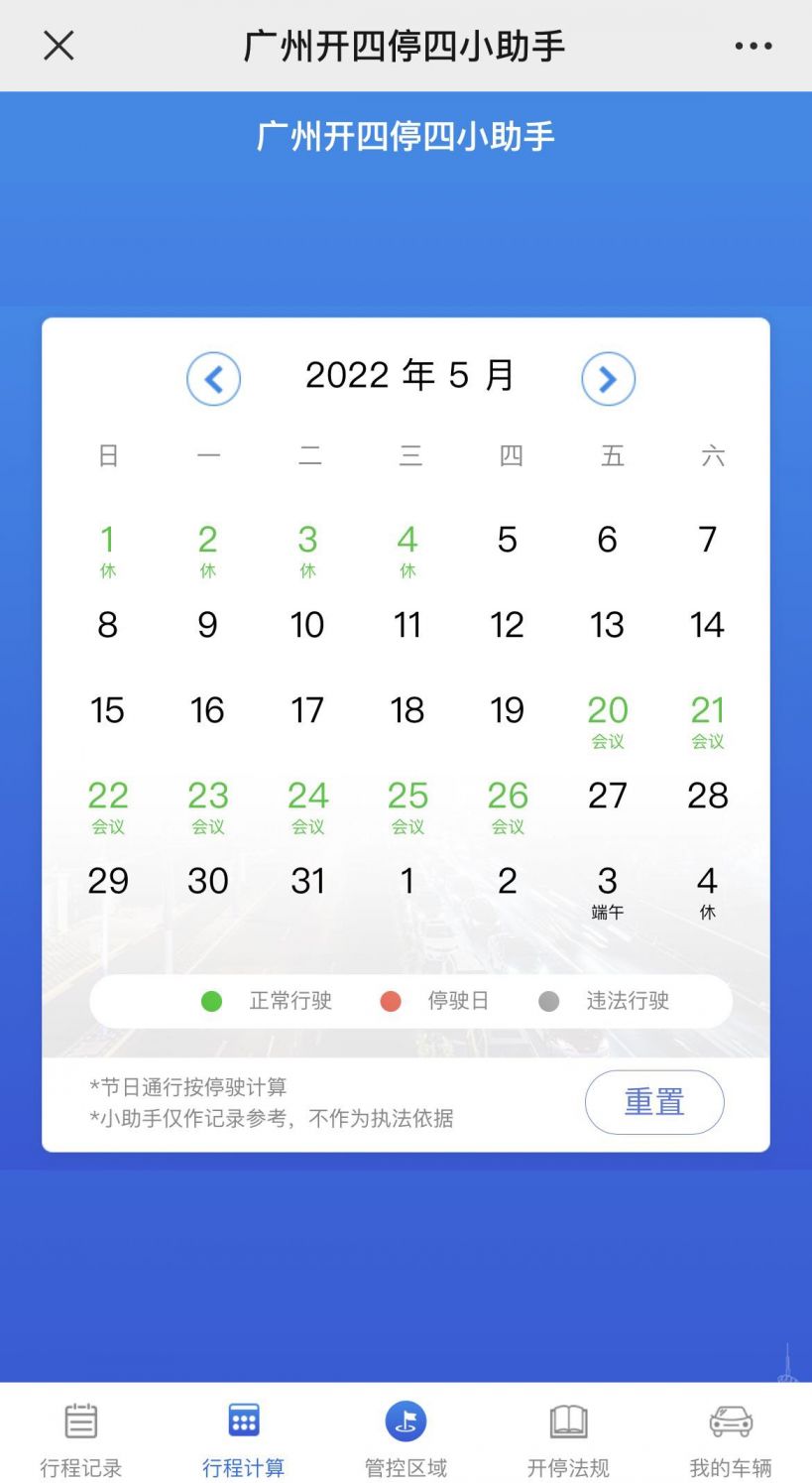The image size is (812, 1483).
Task: Open the 开停法规 tab
Action: pos(568,1439)
